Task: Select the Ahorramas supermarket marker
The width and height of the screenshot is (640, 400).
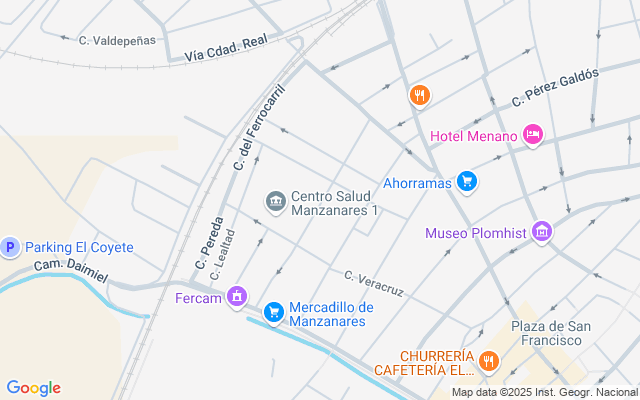Action: 466,182
